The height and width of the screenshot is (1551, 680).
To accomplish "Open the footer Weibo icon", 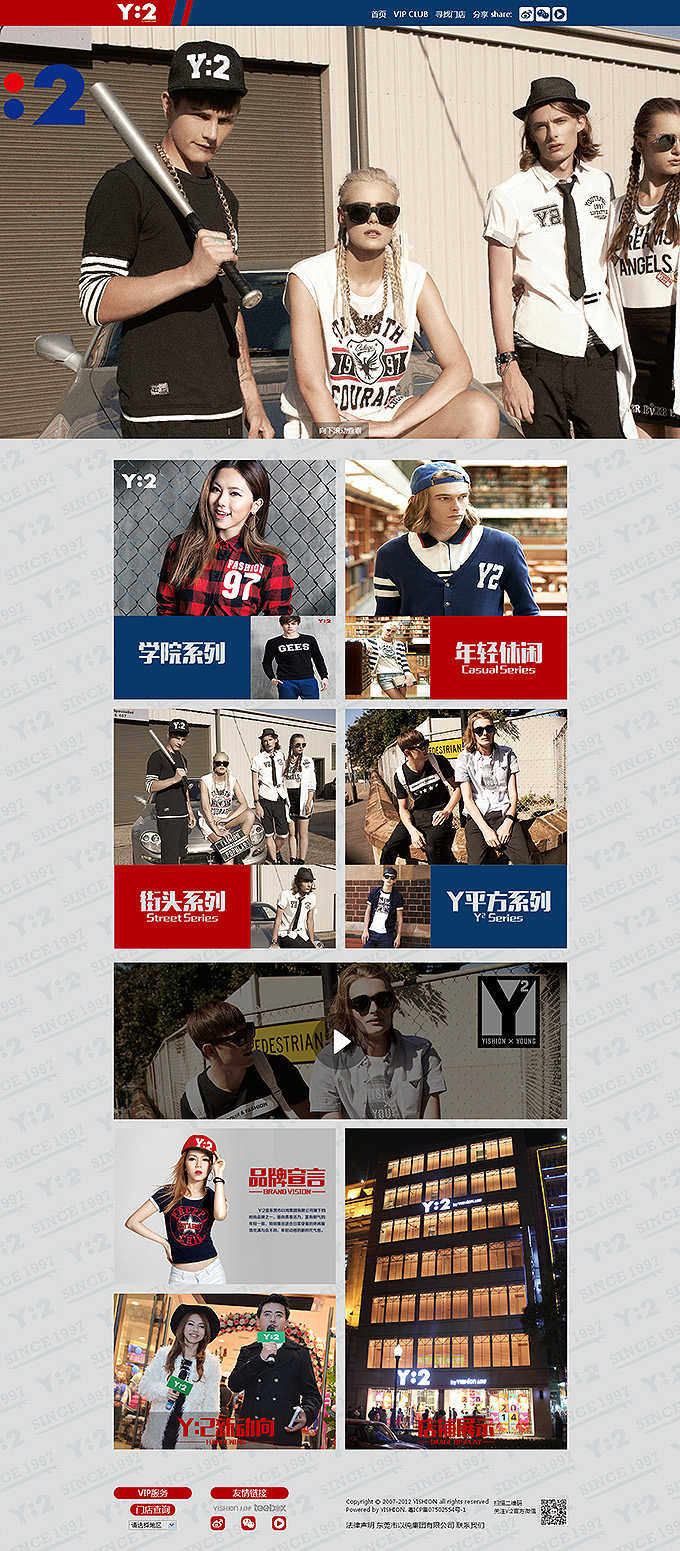I will pyautogui.click(x=218, y=1523).
